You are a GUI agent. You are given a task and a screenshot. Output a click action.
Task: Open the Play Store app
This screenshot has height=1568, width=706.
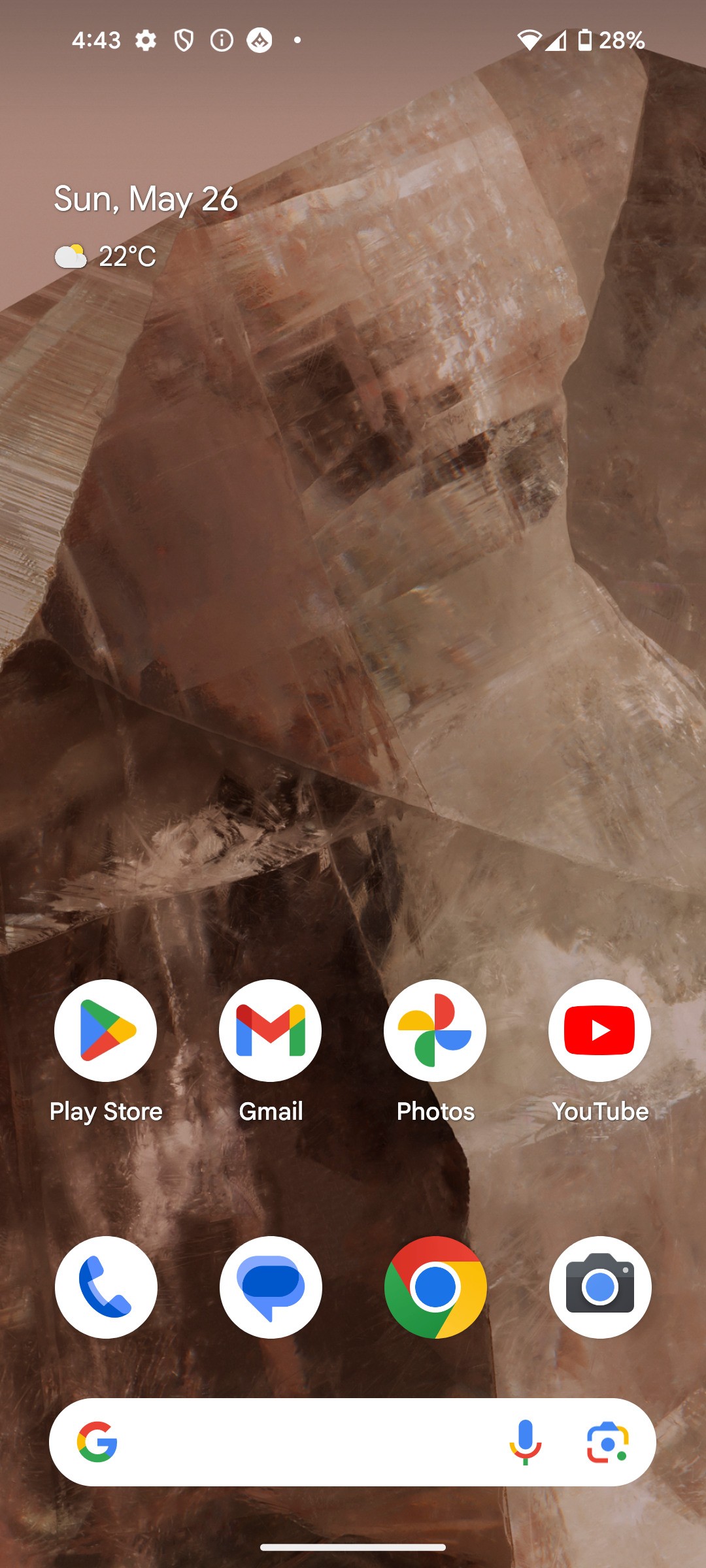pyautogui.click(x=106, y=1031)
